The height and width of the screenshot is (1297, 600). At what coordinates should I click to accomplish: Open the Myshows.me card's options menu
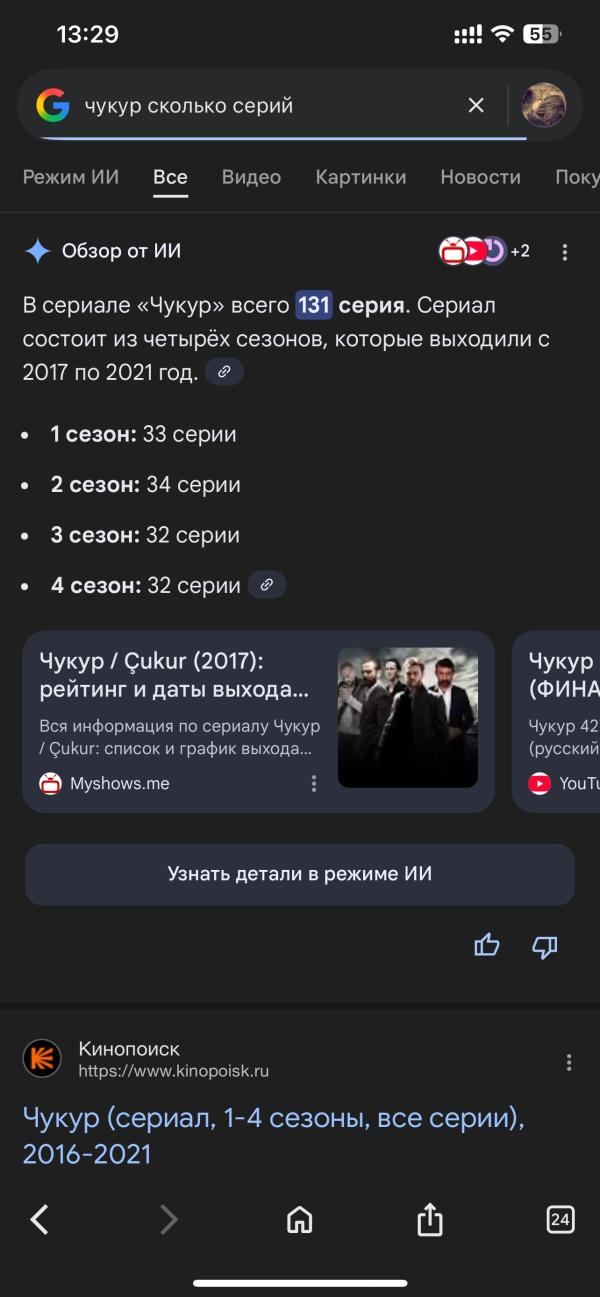click(314, 783)
